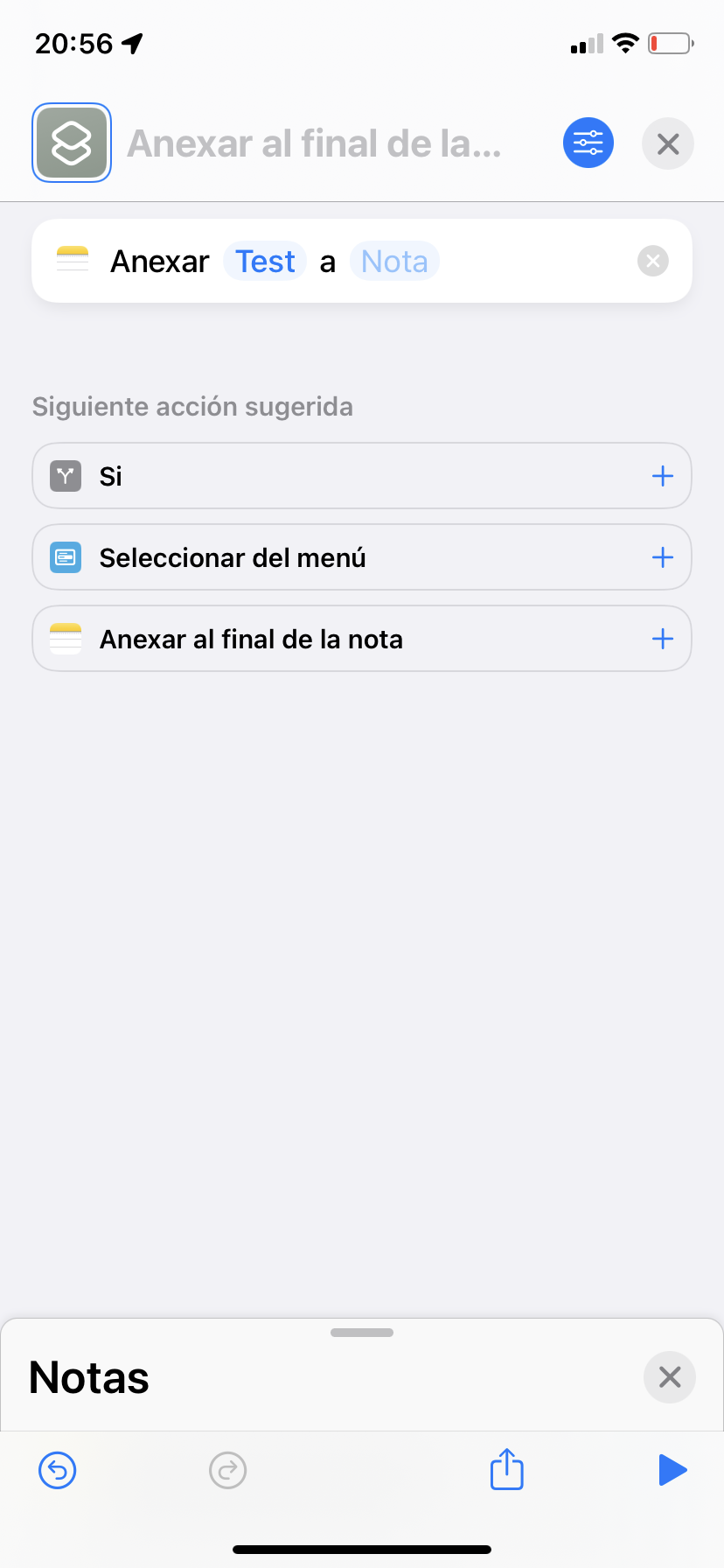Undo the last change
The image size is (724, 1568).
click(x=58, y=1470)
